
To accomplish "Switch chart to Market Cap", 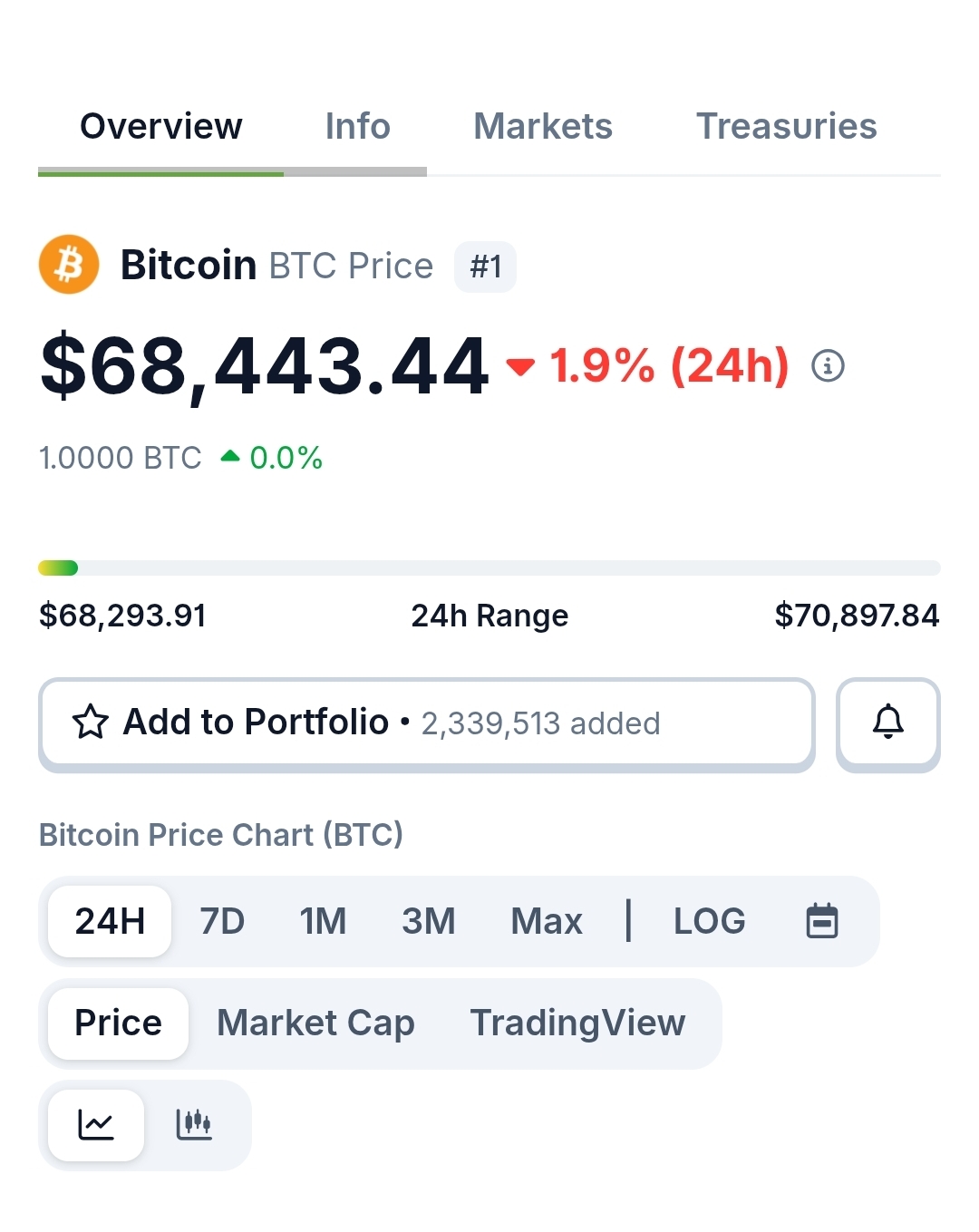I will (x=315, y=1023).
